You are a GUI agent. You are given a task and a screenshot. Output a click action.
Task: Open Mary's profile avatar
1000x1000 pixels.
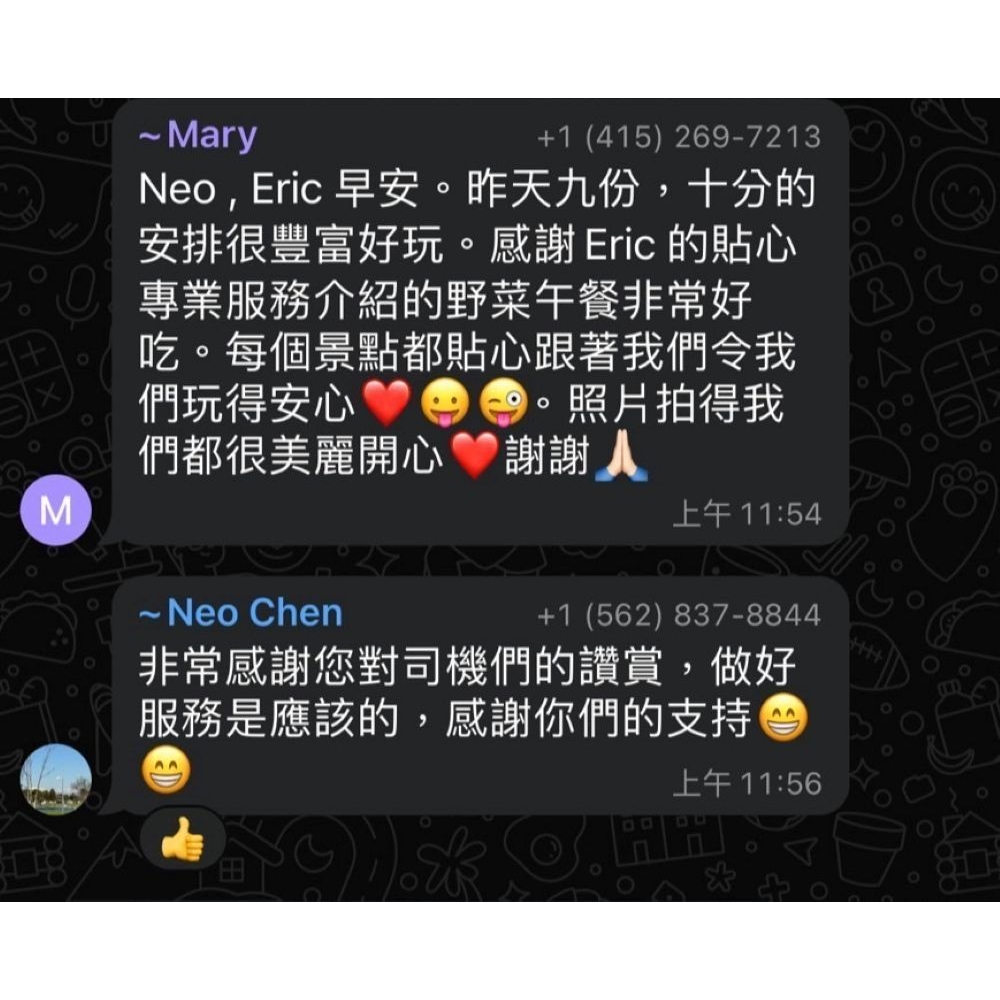click(x=56, y=511)
